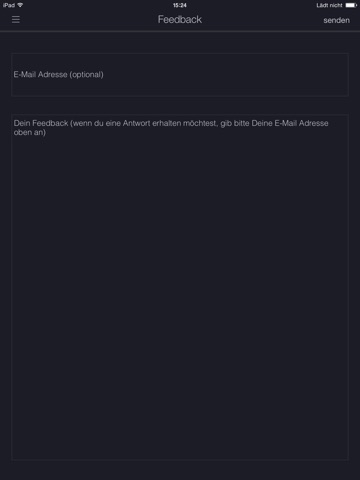Screen dimensions: 360x480
Task: Open the hamburger menu
Action: pyautogui.click(x=16, y=20)
